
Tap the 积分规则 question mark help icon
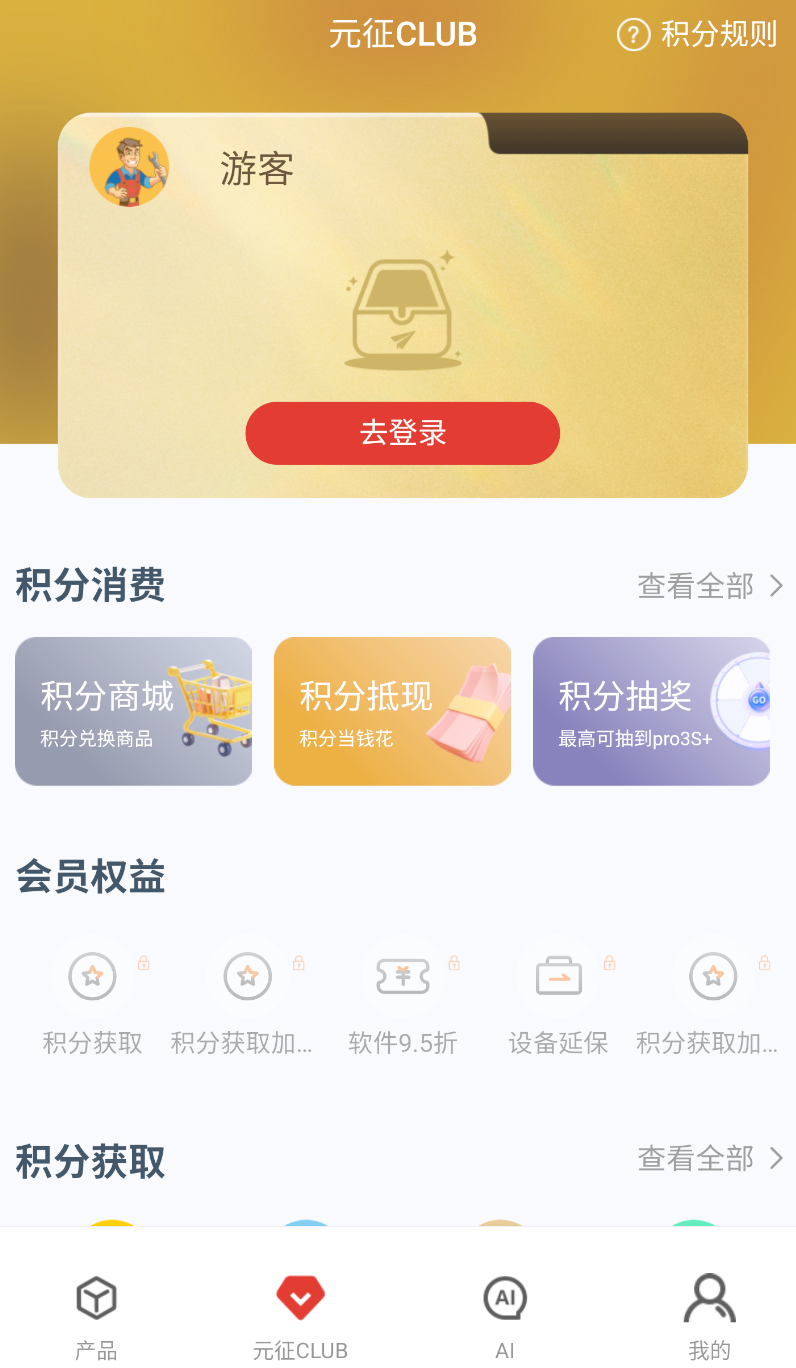pos(633,35)
